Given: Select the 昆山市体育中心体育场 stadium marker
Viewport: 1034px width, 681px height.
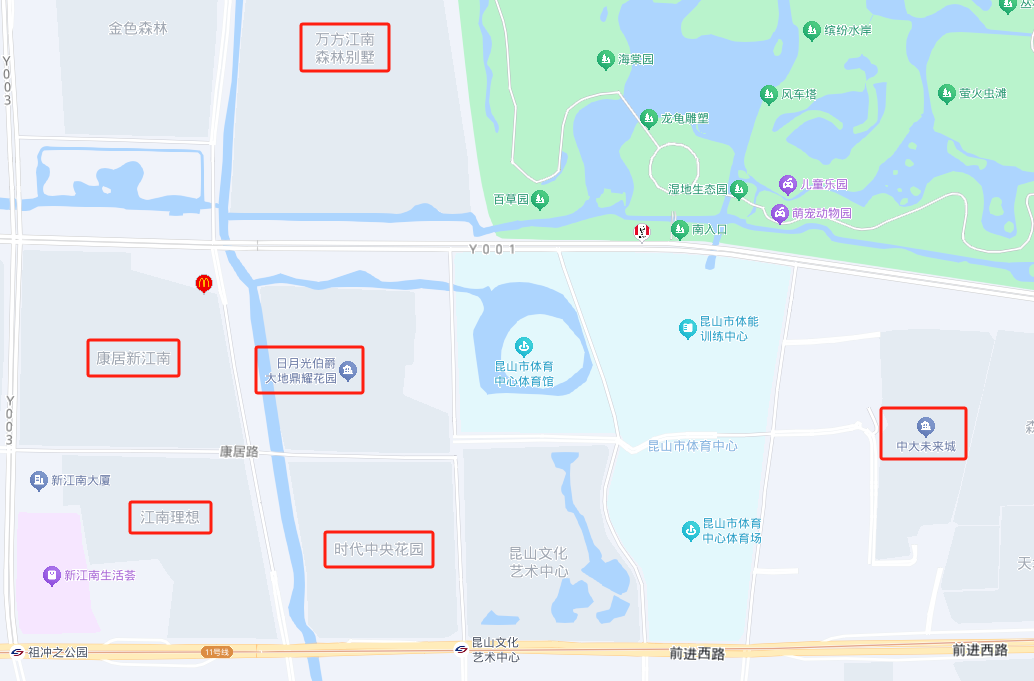Looking at the screenshot, I should tap(690, 530).
